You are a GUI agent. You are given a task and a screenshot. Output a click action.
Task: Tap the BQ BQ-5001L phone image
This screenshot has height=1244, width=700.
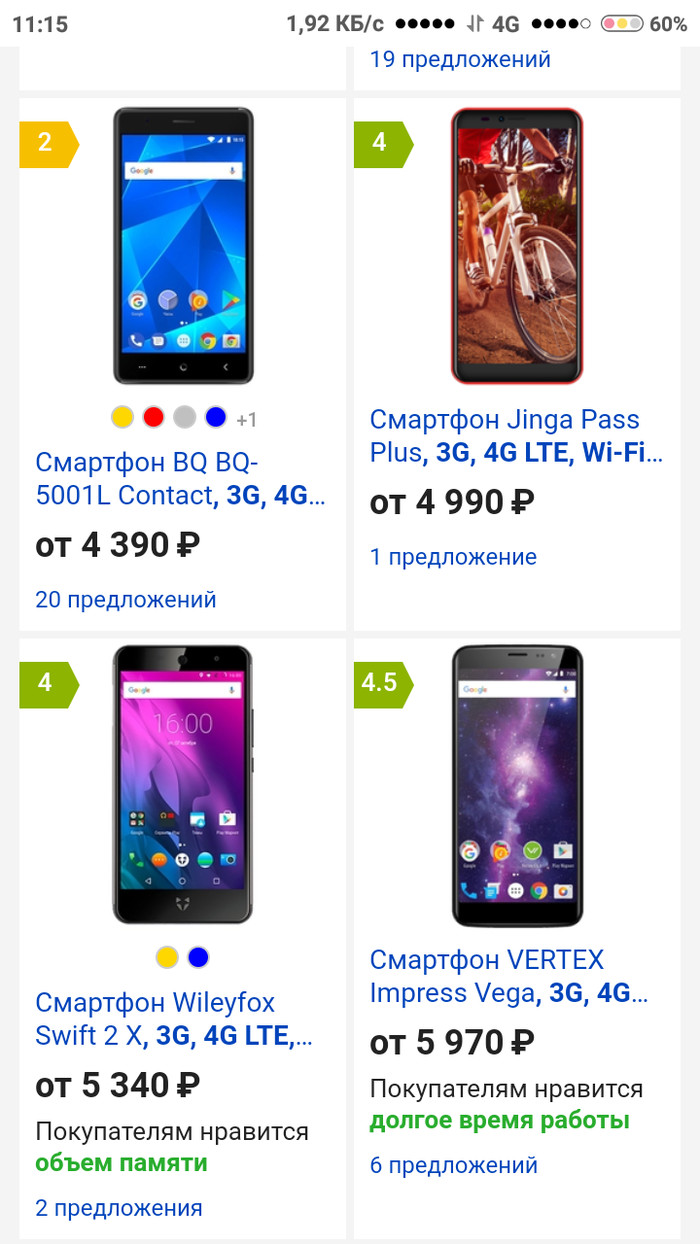tap(183, 245)
